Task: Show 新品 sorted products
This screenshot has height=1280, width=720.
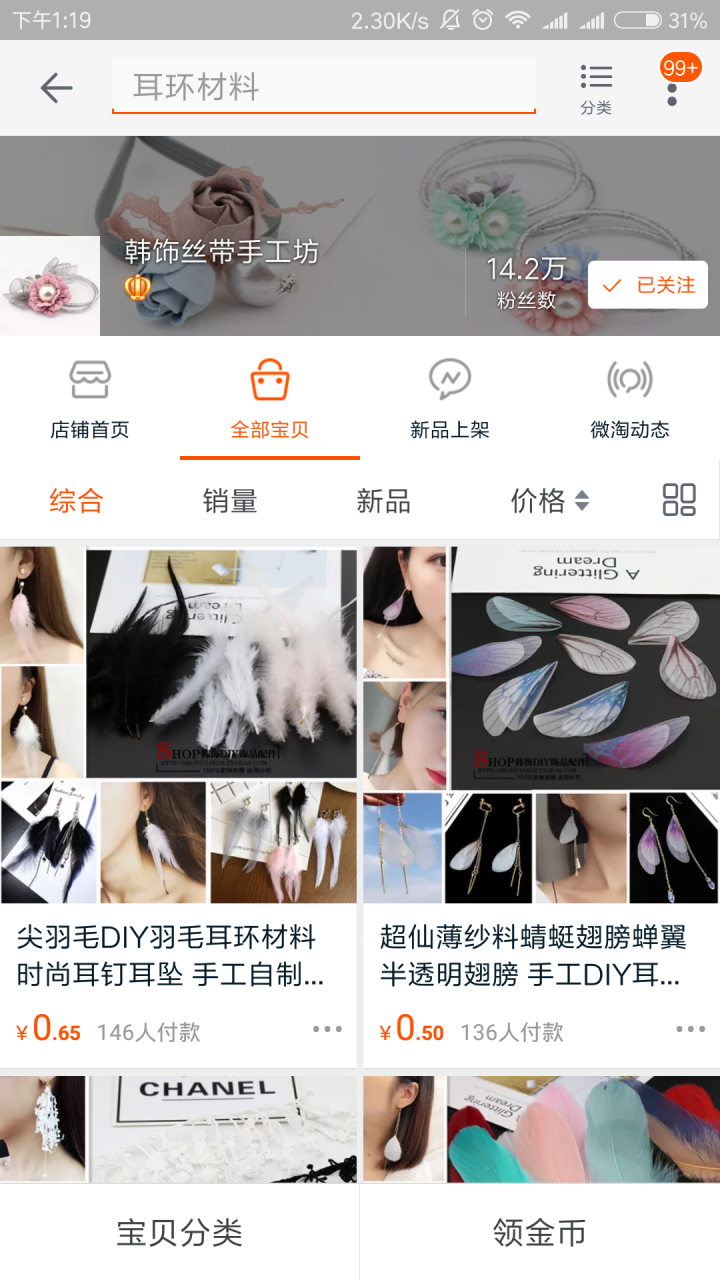Action: click(x=384, y=501)
